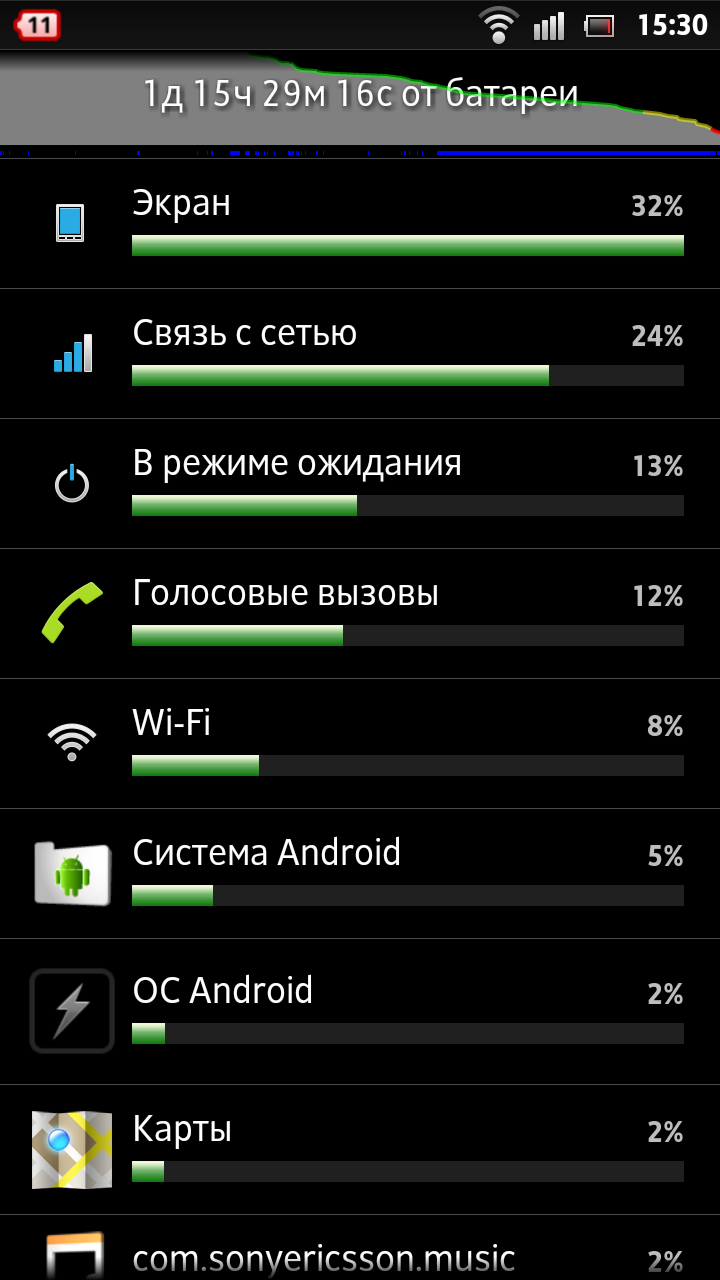
Task: Open com.sonyericsson.music usage entry
Action: tap(360, 1248)
